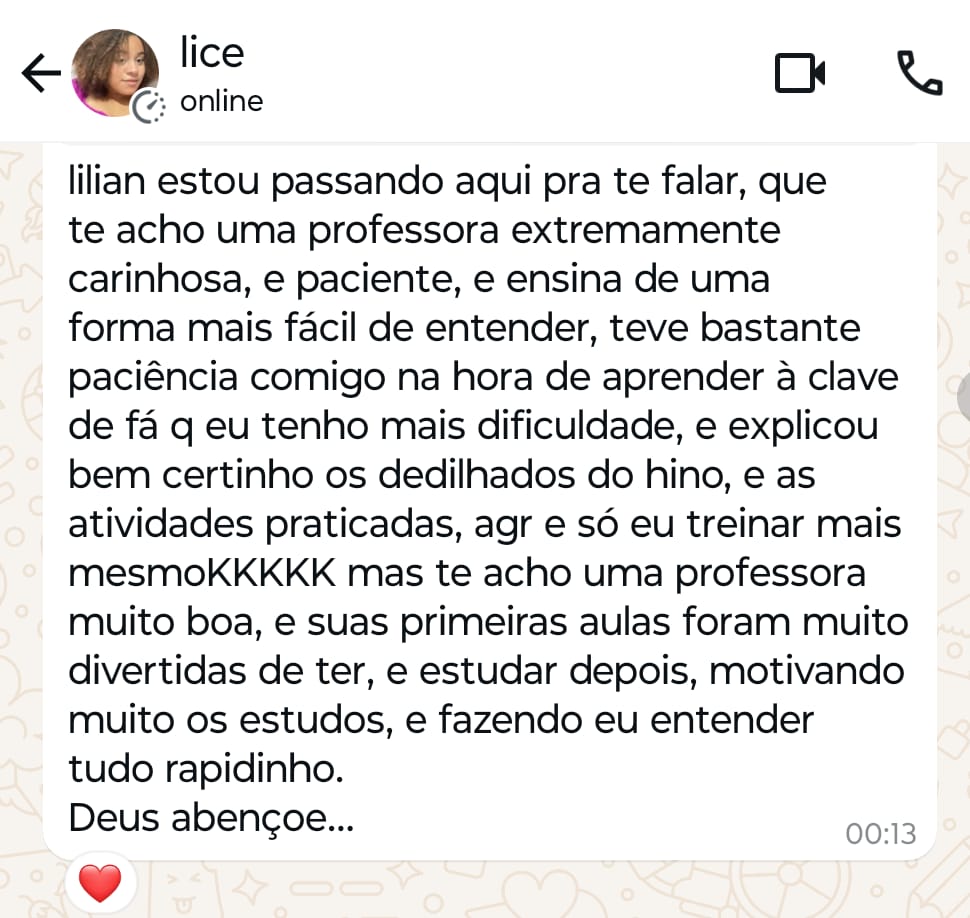
Task: Start a video call with lice
Action: click(800, 73)
